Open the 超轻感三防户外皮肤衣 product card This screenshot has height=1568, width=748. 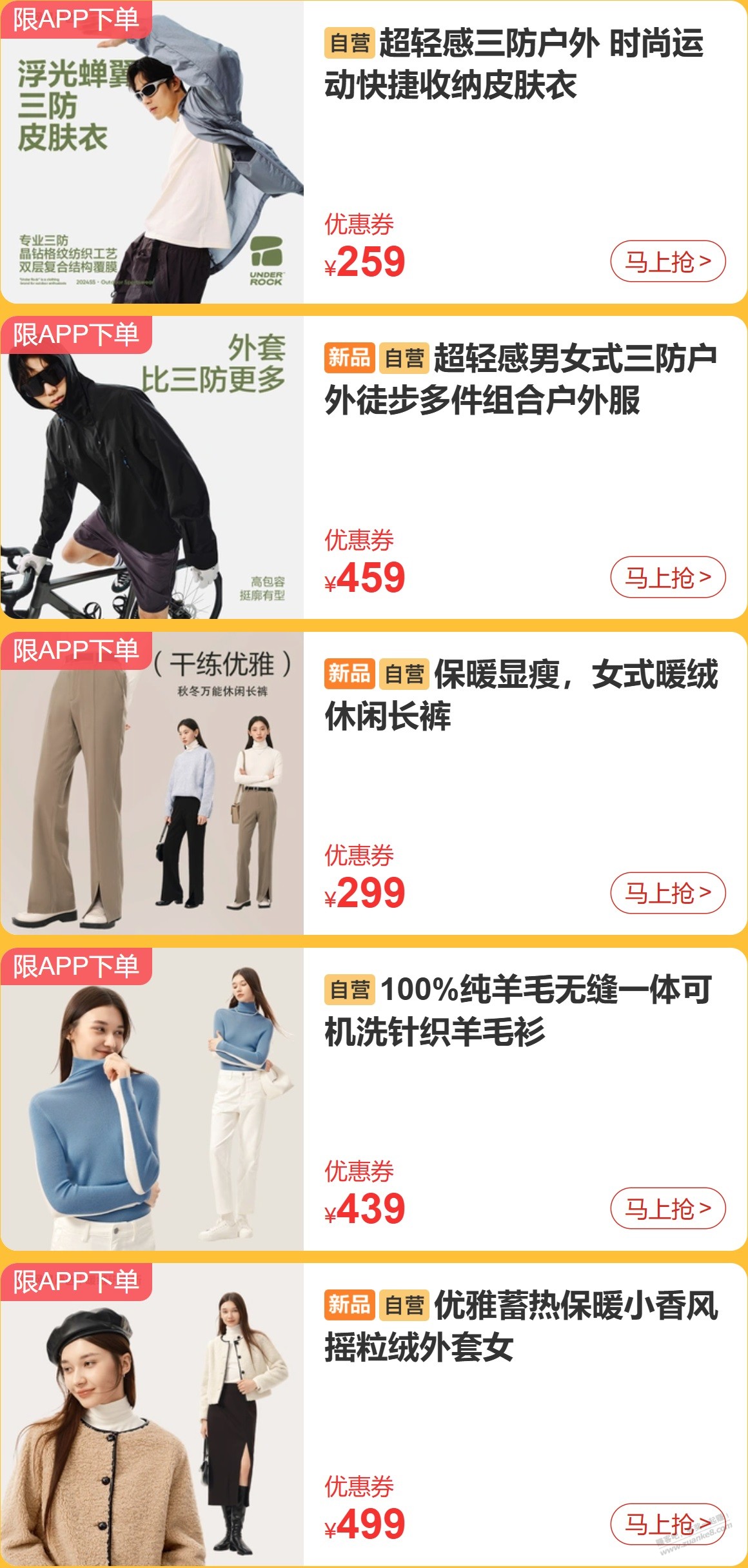pyautogui.click(x=513, y=64)
